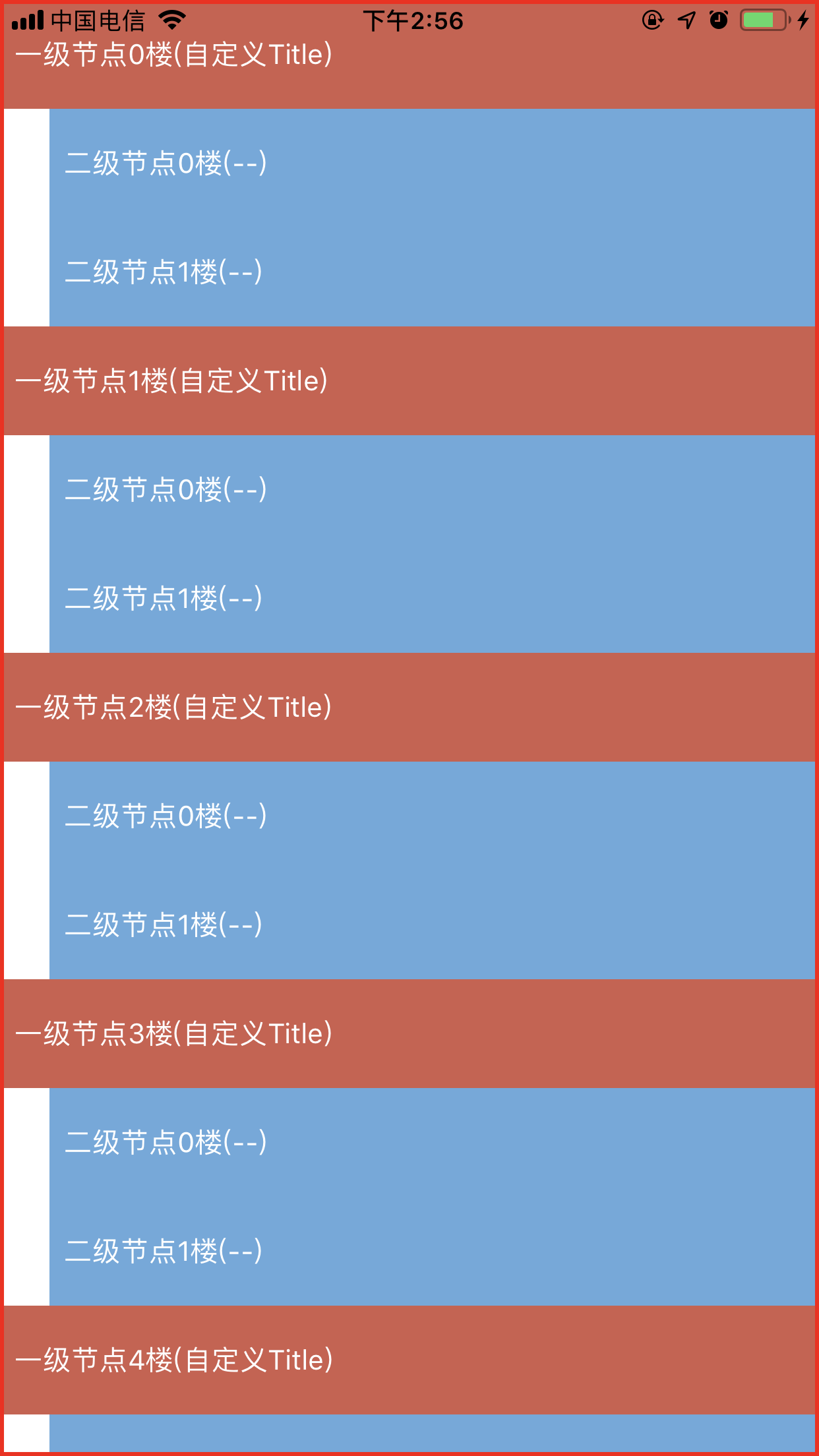Screen dimensions: 819x1456
Task: Tap 二级节点0楼 under 一级节点3楼
Action: click(x=432, y=1142)
